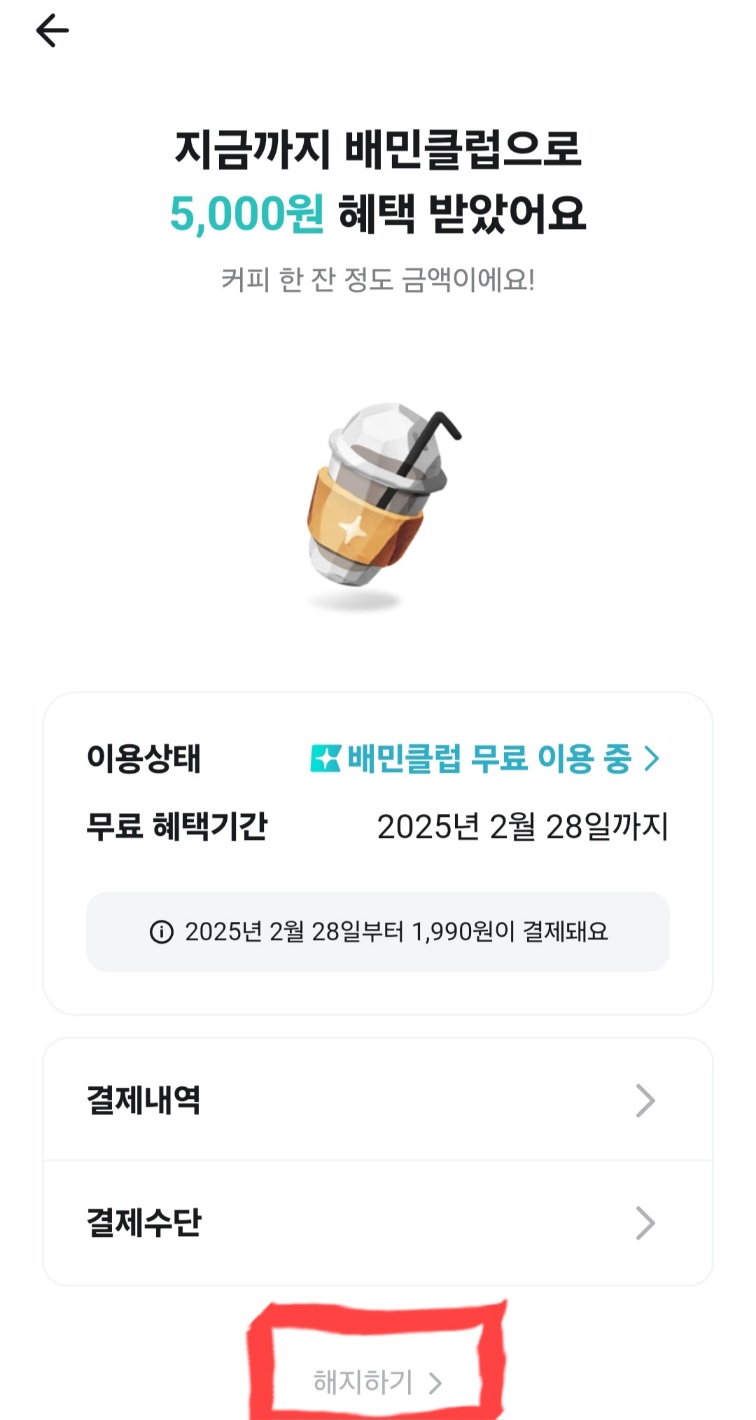Open the 배민클럽 무료 이용 중 status detail
Viewport: 756px width, 1420px height.
click(490, 760)
